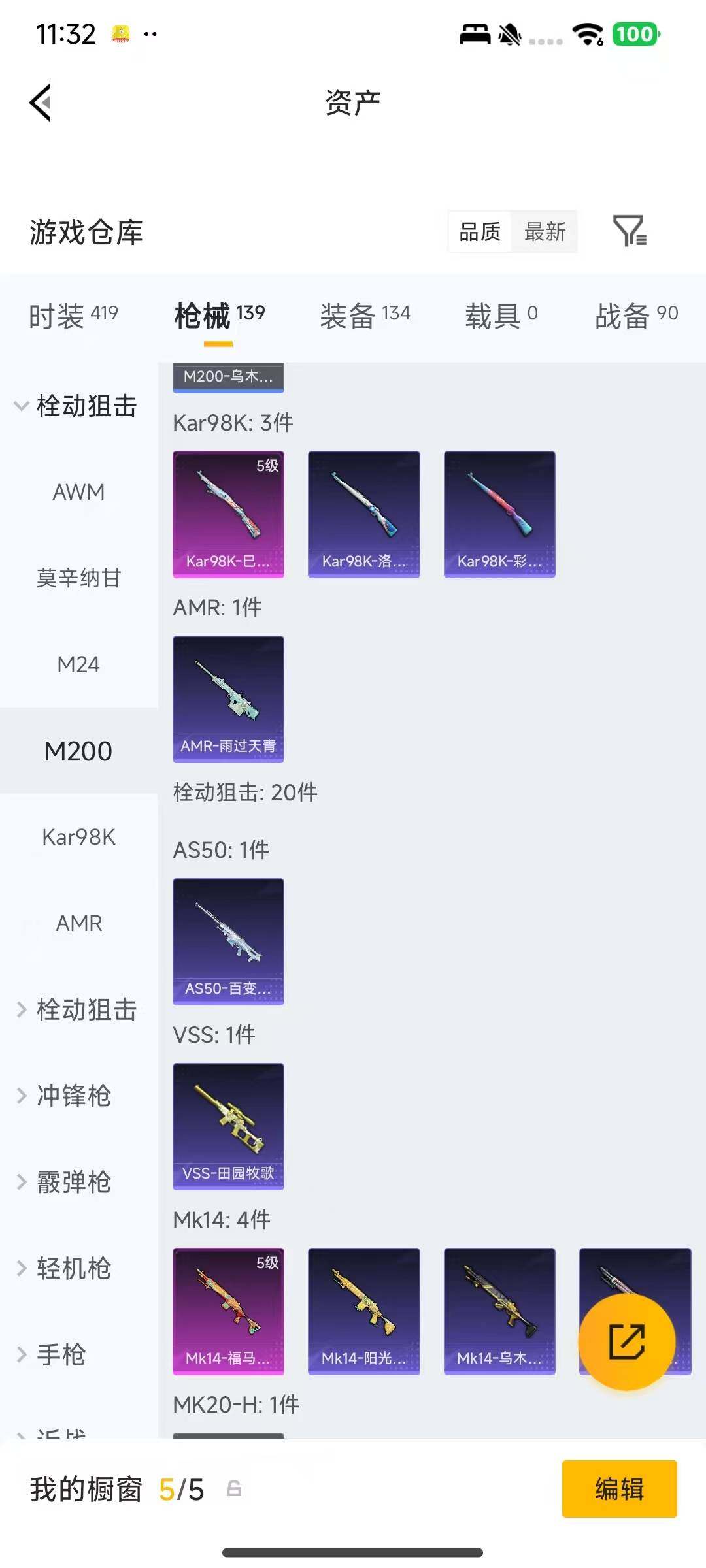The image size is (706, 1568).
Task: Open the AMR-雨过天青 weapon thumbnail
Action: click(x=228, y=699)
